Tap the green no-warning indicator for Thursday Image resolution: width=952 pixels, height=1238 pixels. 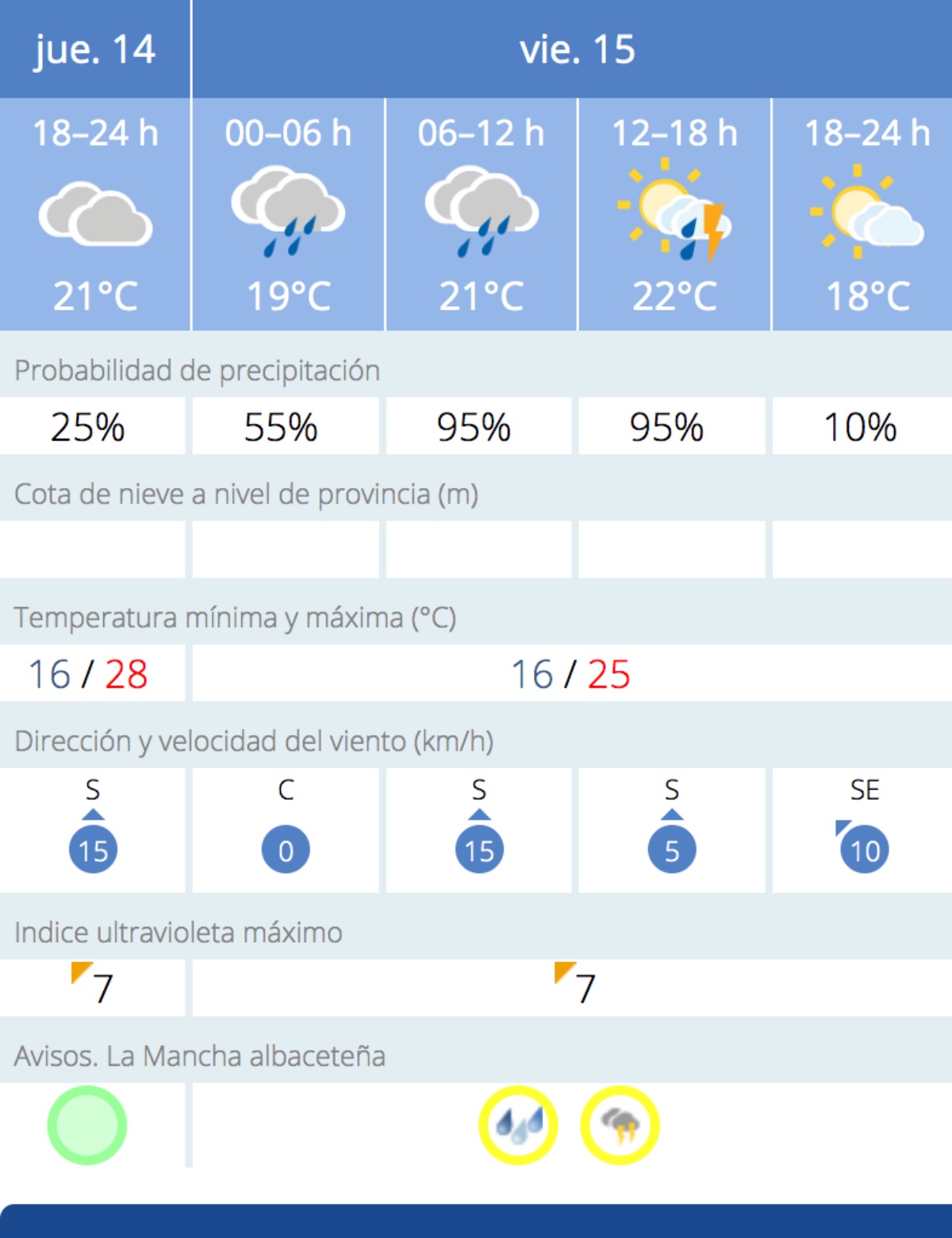click(x=87, y=1125)
